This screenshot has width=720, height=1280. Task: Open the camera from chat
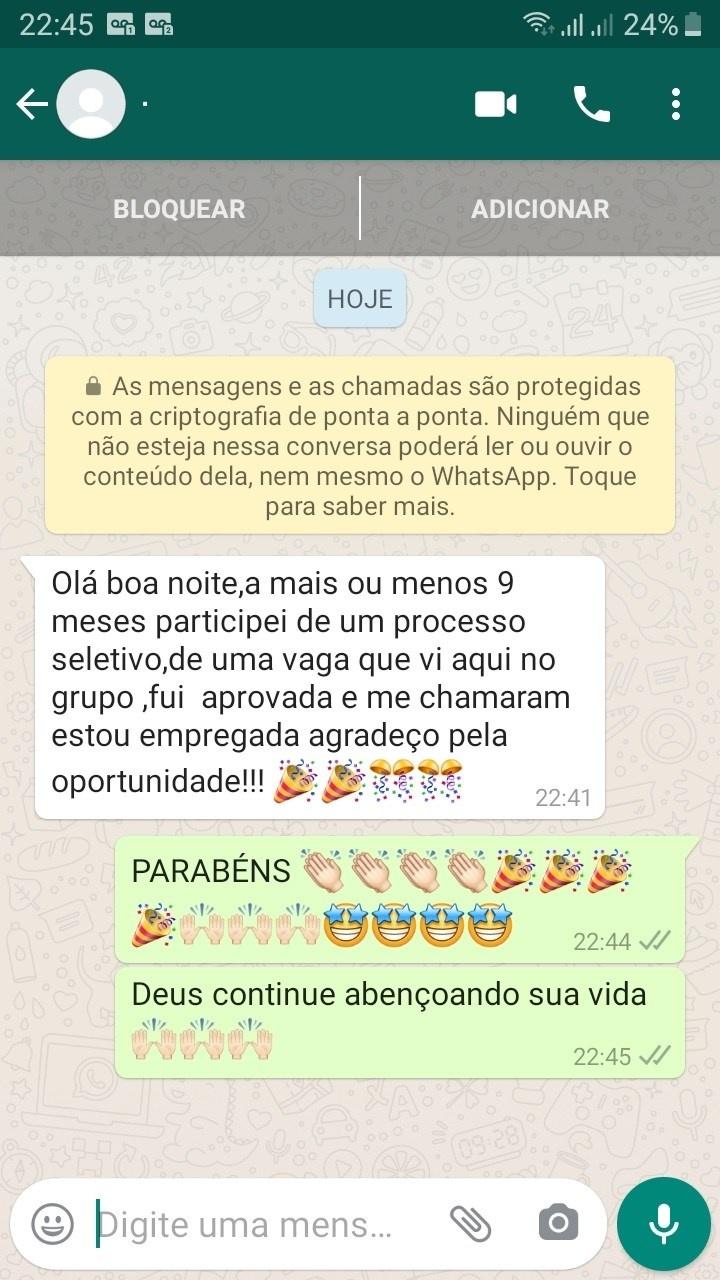[x=558, y=1222]
